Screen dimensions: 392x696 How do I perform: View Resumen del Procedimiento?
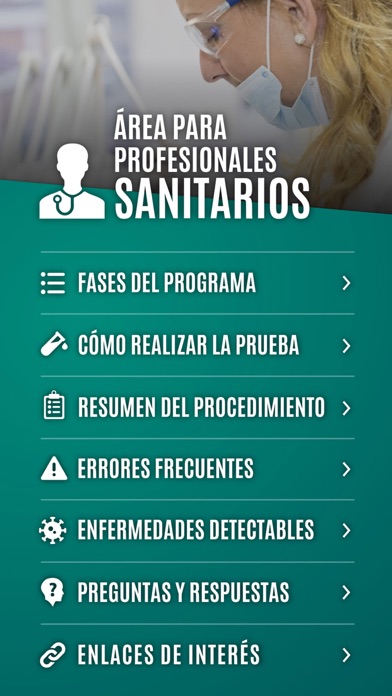(x=197, y=407)
